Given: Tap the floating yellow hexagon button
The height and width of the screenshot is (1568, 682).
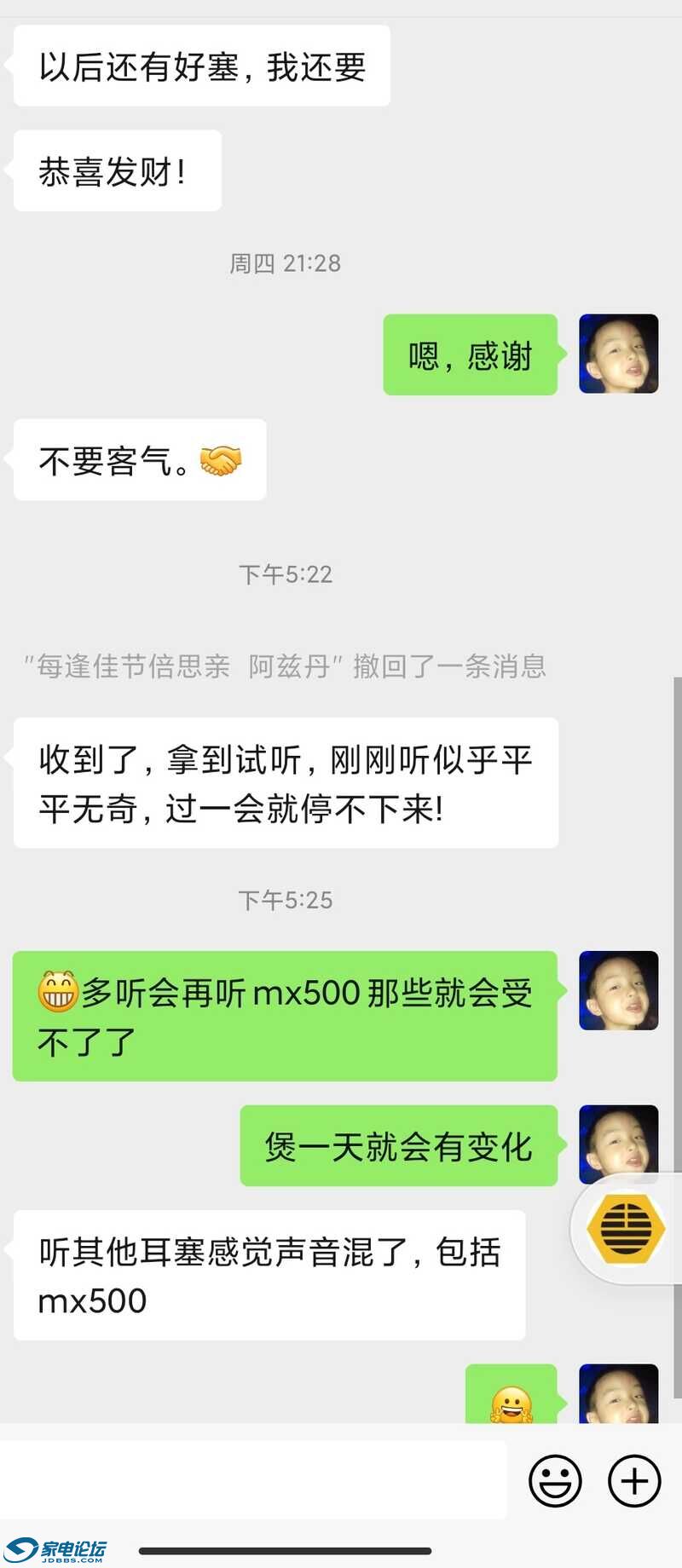Looking at the screenshot, I should pos(626,1229).
